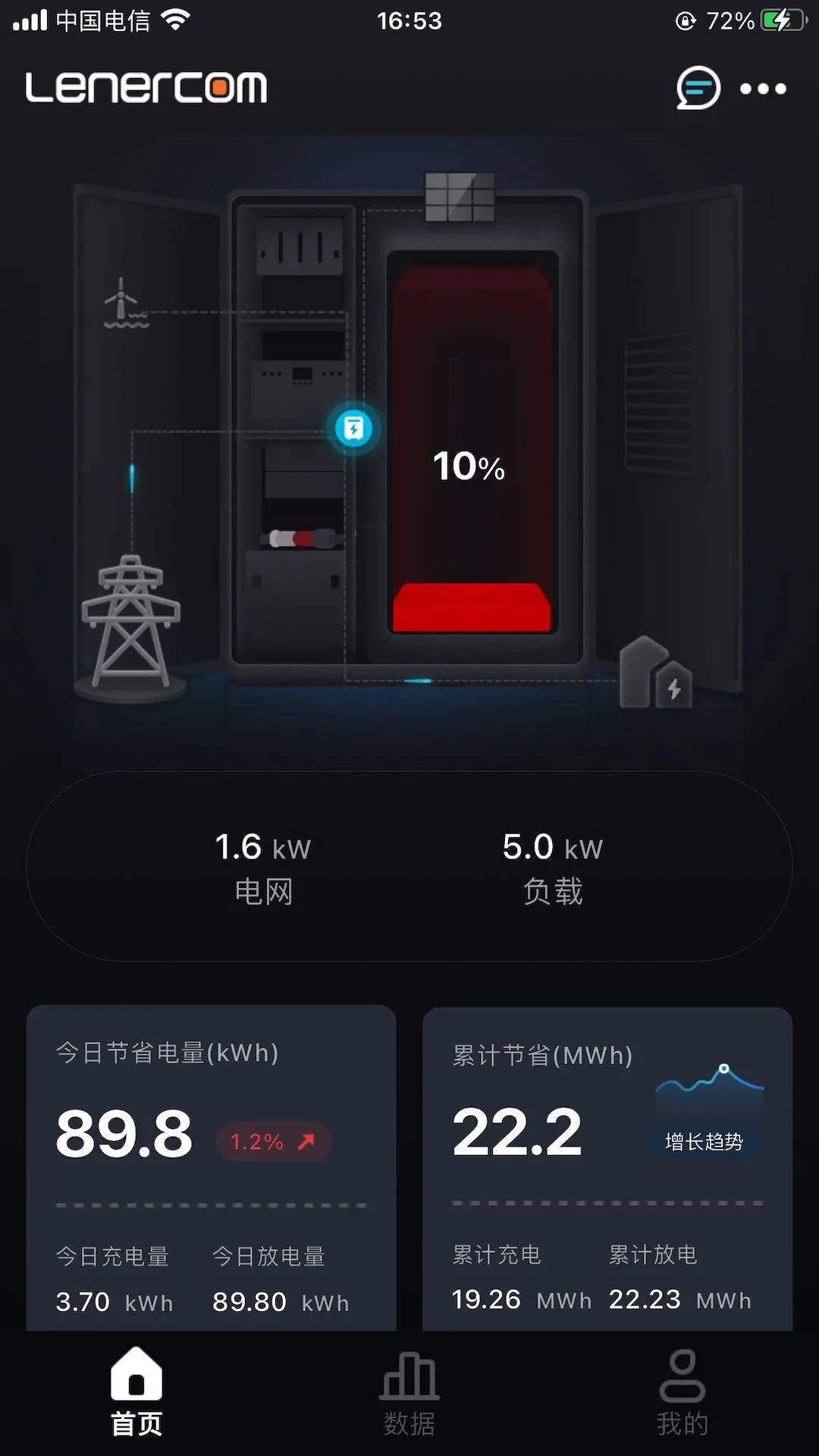This screenshot has height=1456, width=819.
Task: Open the three-dot overflow menu
Action: coord(763,89)
